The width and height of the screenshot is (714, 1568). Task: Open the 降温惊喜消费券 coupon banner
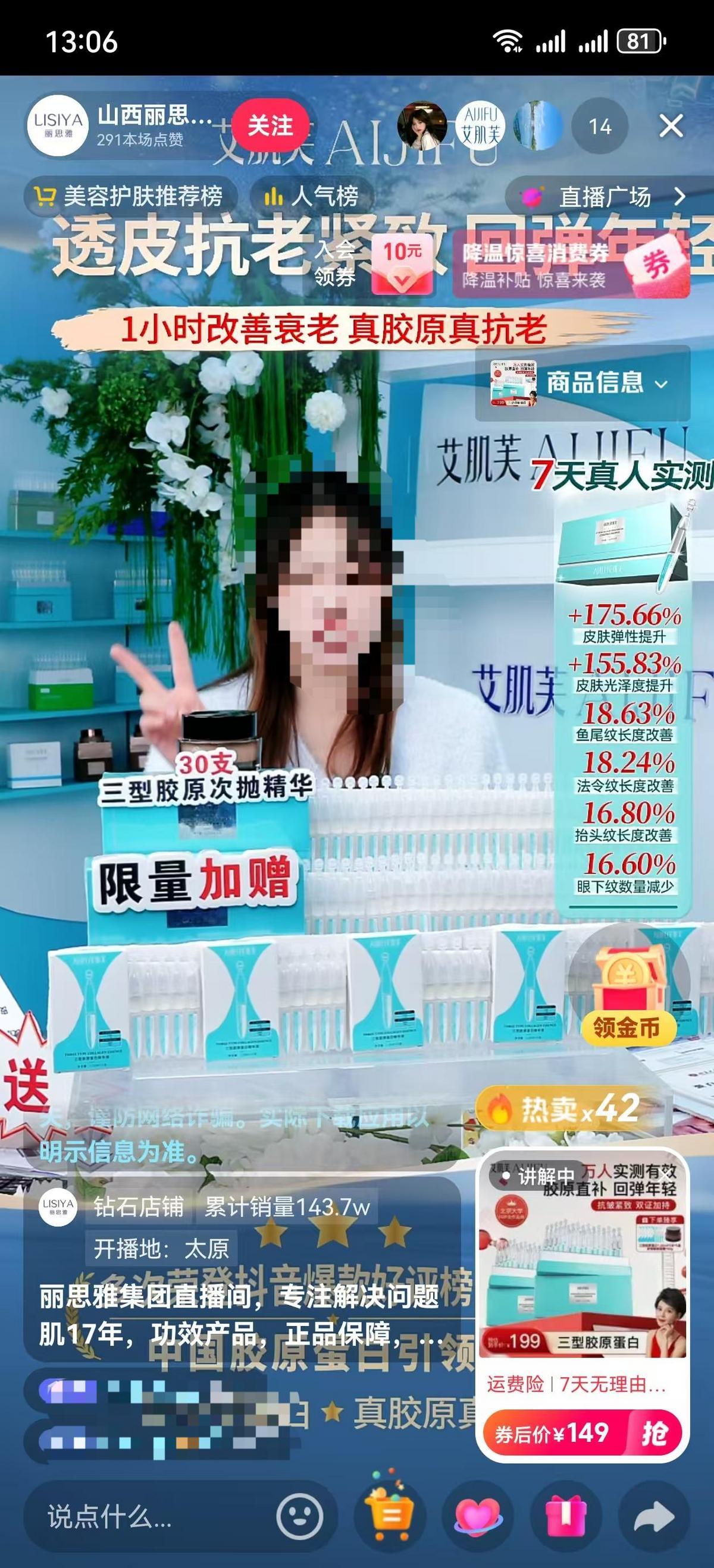coord(570,266)
